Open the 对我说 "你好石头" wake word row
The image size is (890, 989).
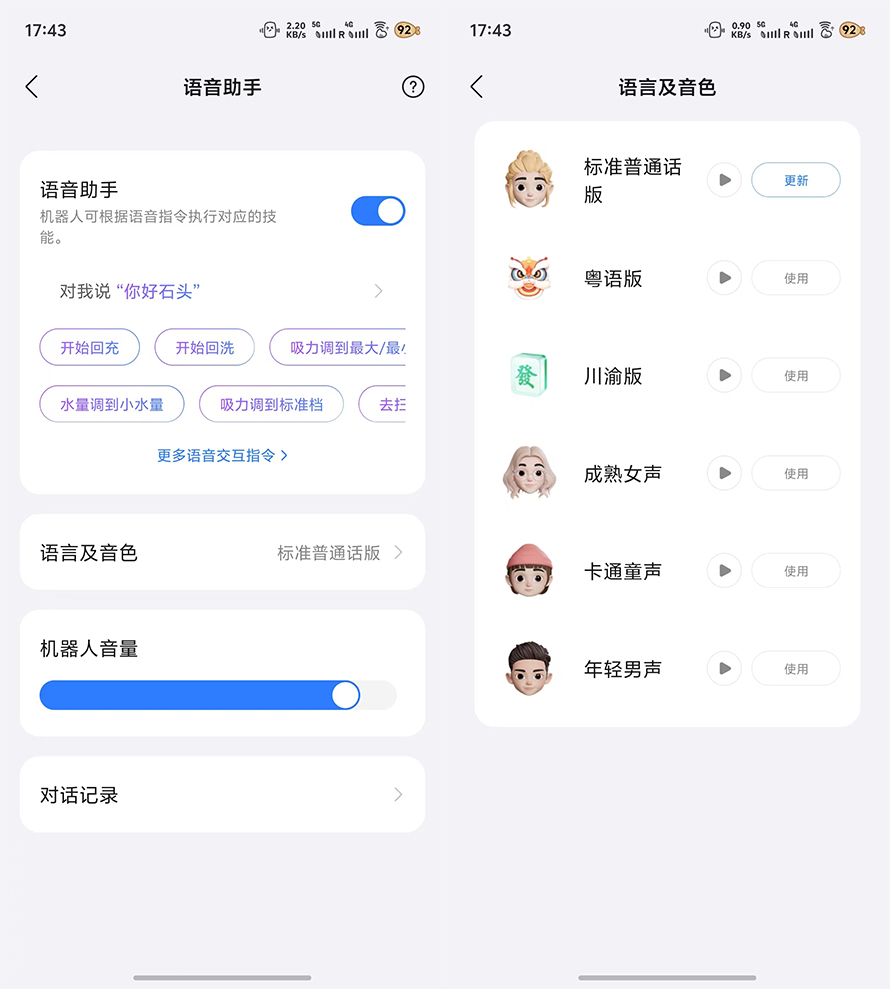point(221,291)
